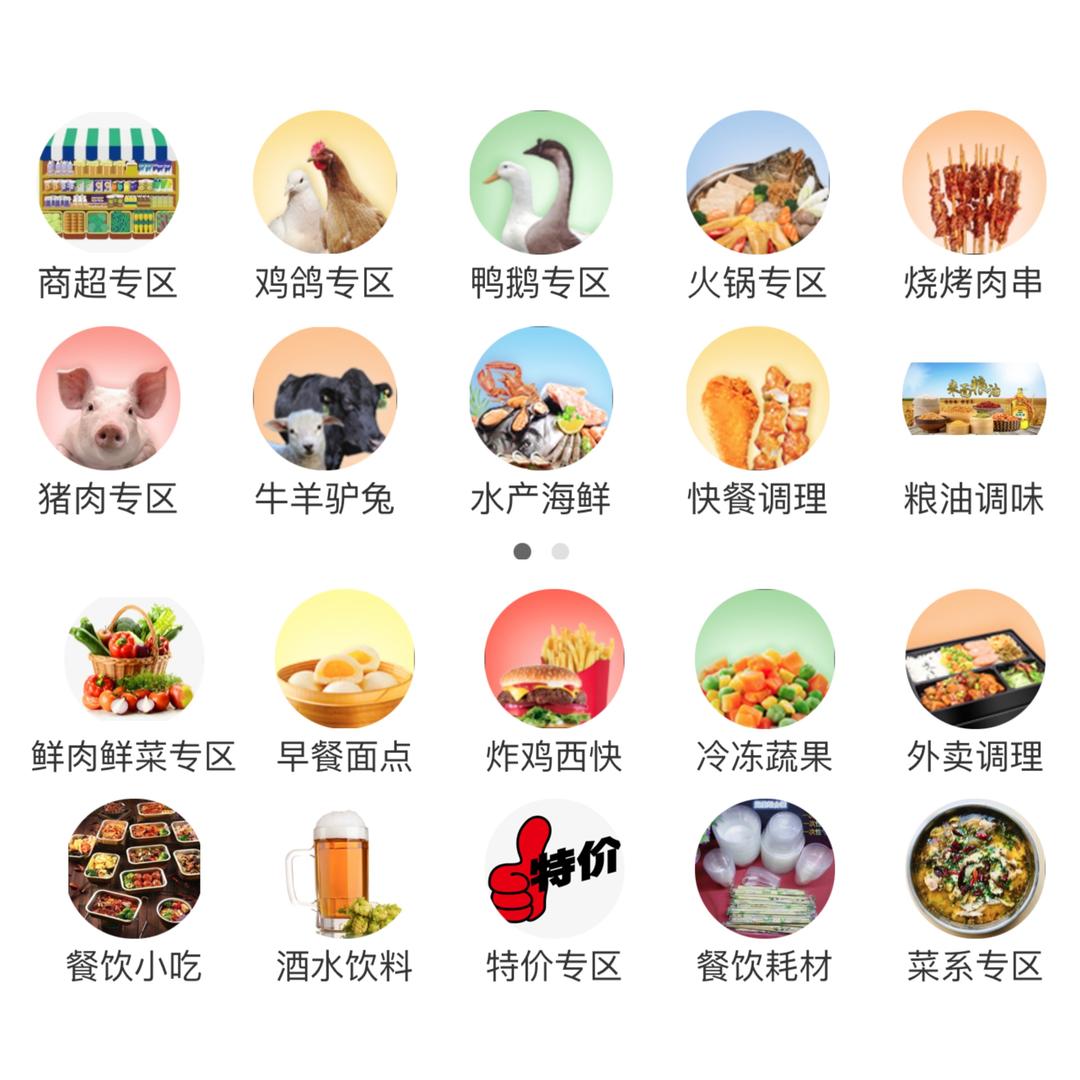
Task: Open the 特价专区 deals section
Action: [x=554, y=868]
